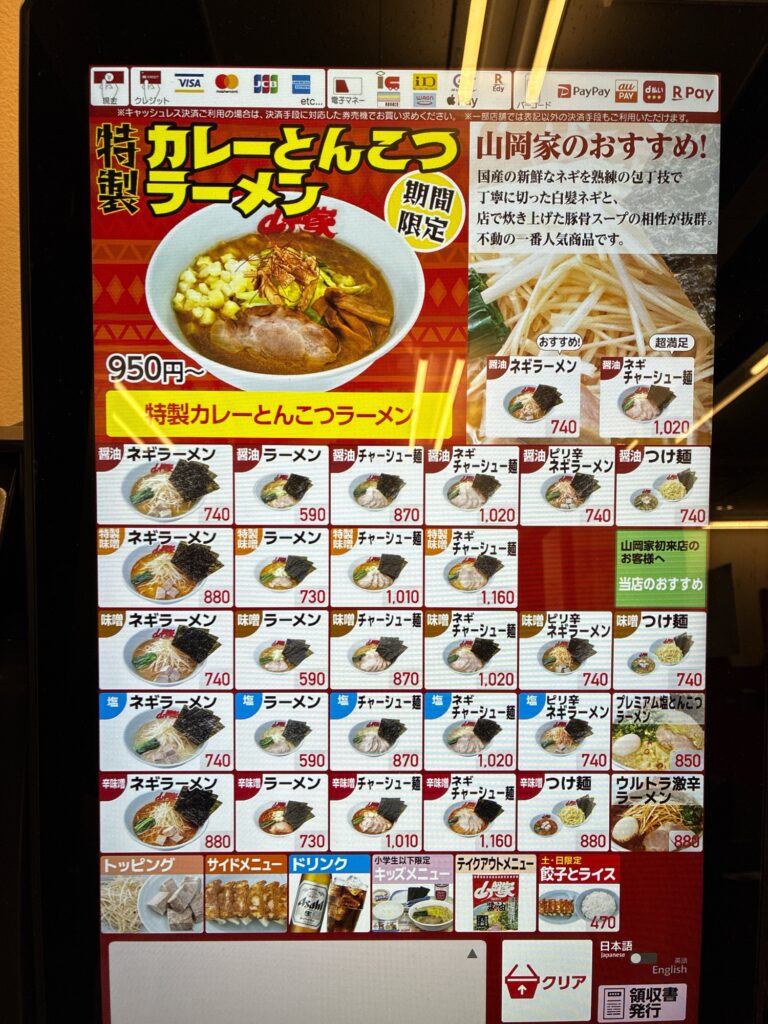Tap クリア to empty the cart
Screen dimensions: 768x1024
[x=546, y=980]
